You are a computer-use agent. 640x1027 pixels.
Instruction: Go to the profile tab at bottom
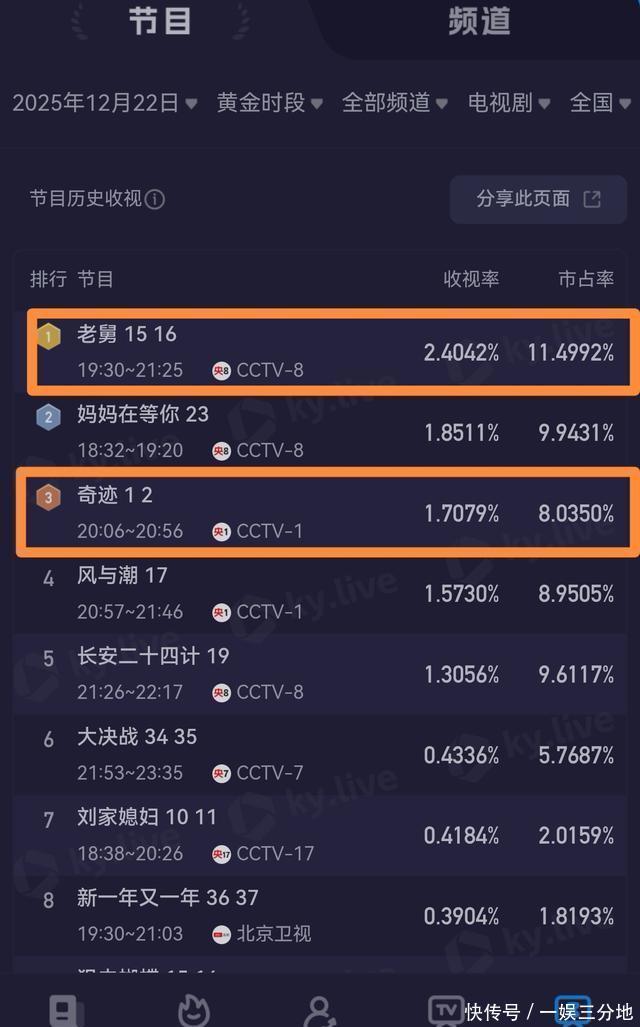click(320, 1011)
